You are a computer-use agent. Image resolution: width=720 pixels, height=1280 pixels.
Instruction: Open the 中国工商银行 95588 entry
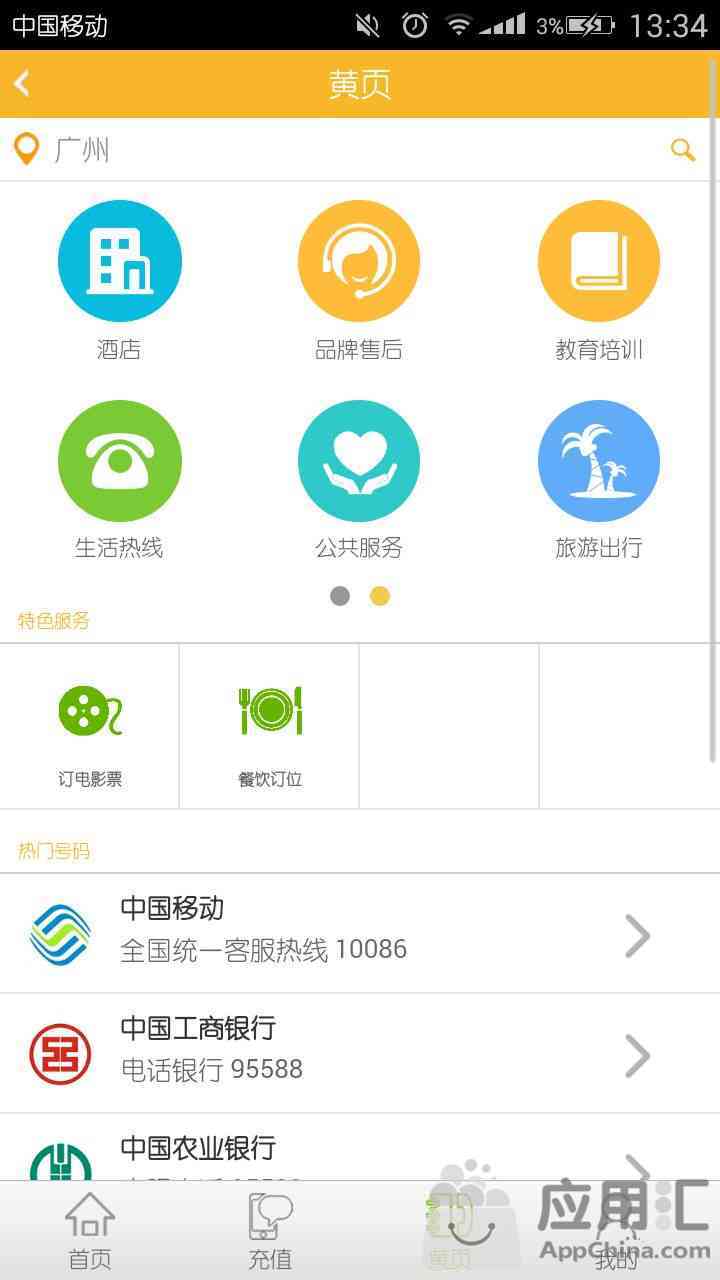click(x=360, y=1054)
